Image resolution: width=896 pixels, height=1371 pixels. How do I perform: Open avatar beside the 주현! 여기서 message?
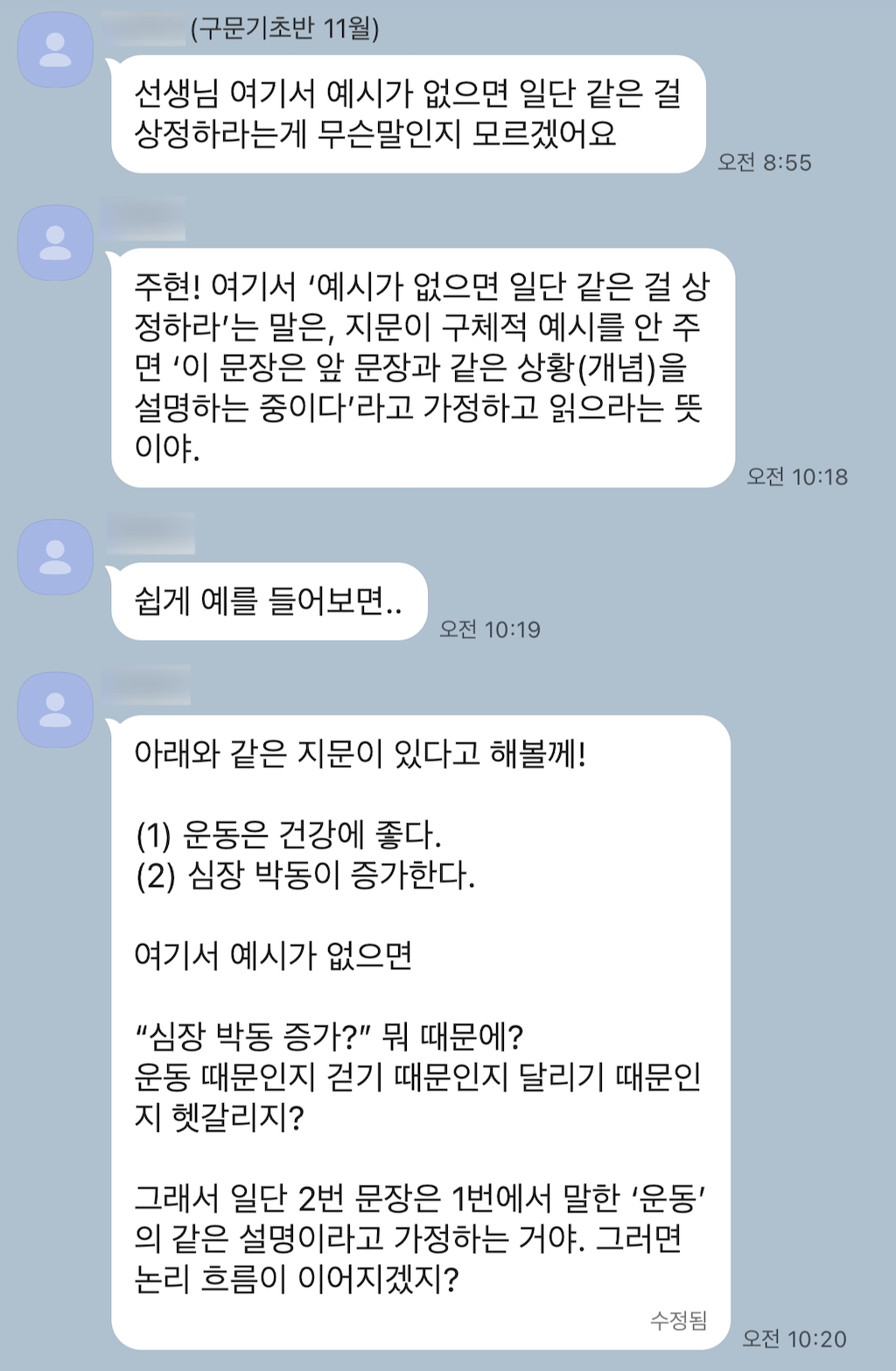click(55, 243)
